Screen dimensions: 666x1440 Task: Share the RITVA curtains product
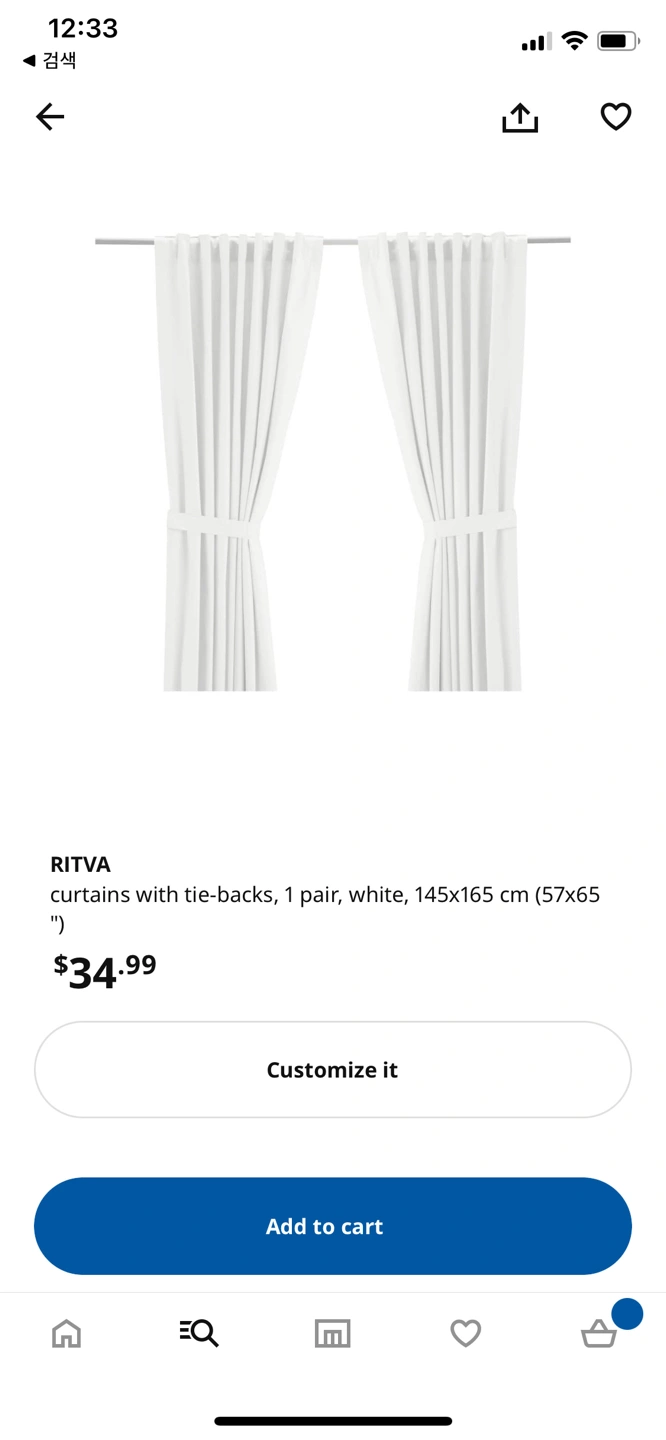tap(520, 118)
